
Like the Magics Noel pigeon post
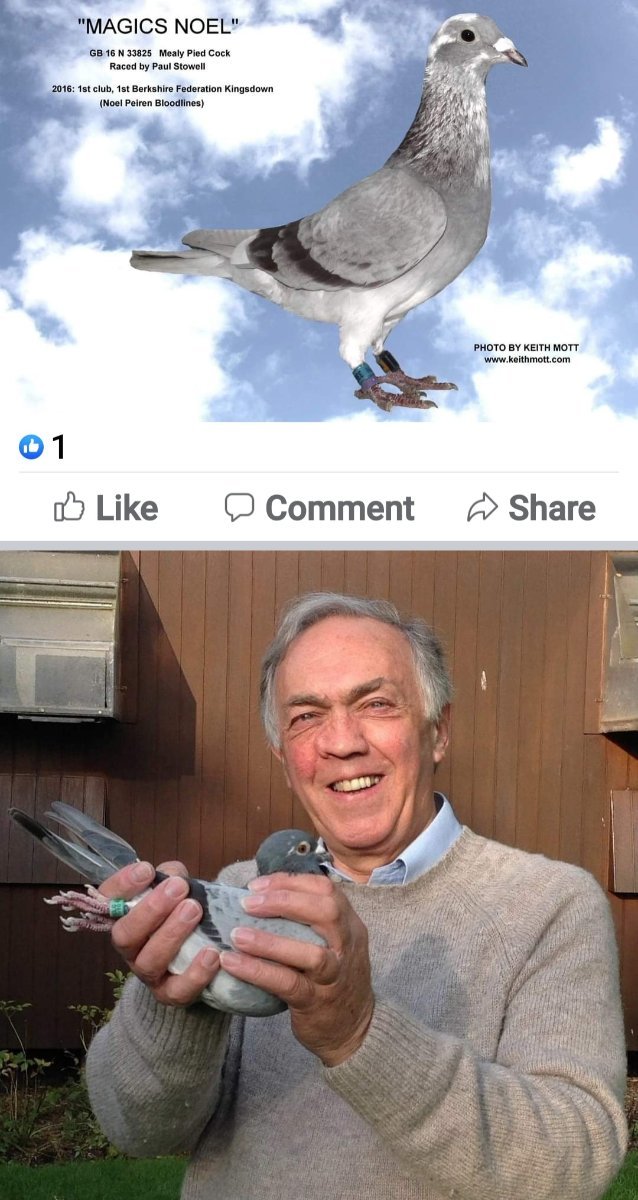pos(106,508)
